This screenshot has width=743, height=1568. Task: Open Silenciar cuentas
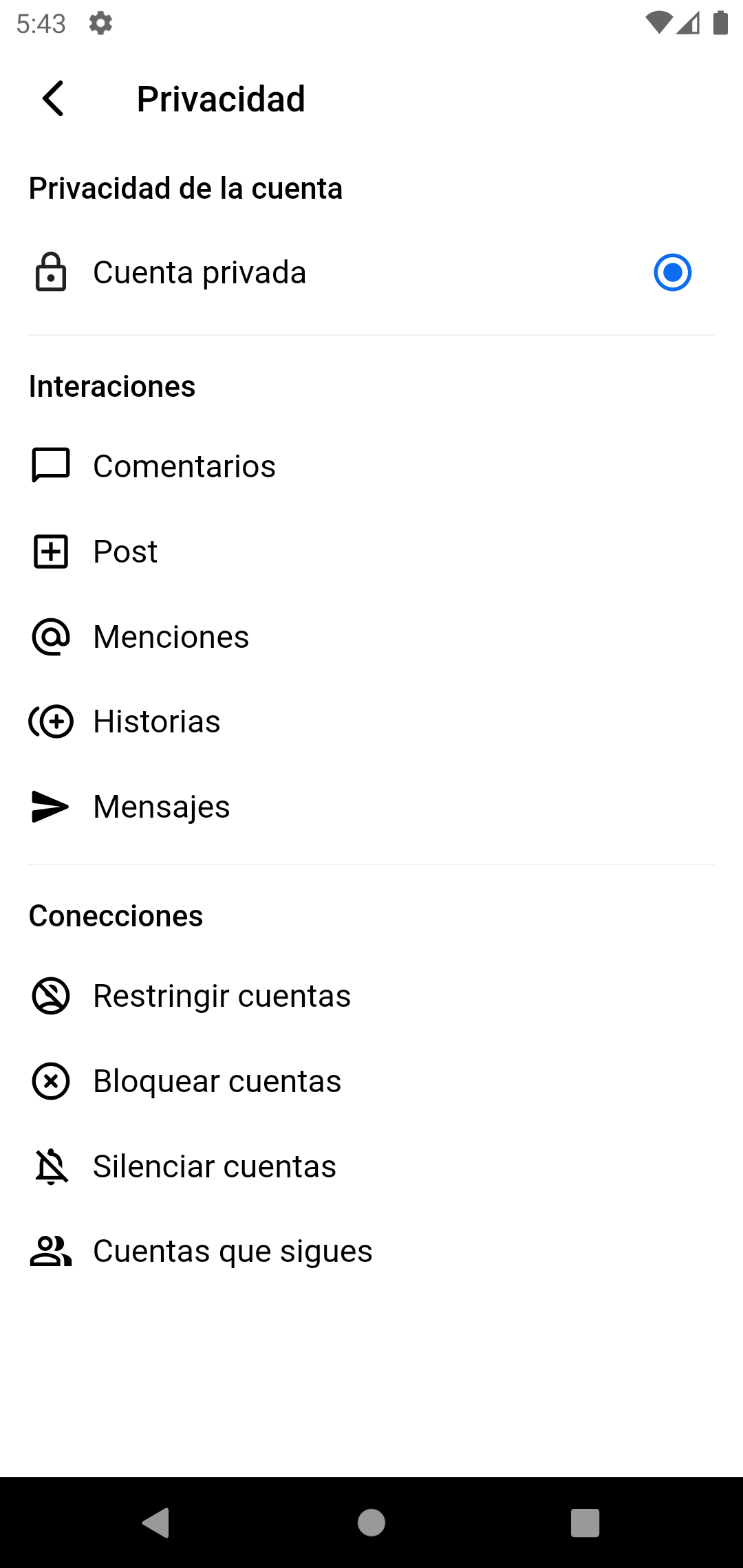(215, 1166)
